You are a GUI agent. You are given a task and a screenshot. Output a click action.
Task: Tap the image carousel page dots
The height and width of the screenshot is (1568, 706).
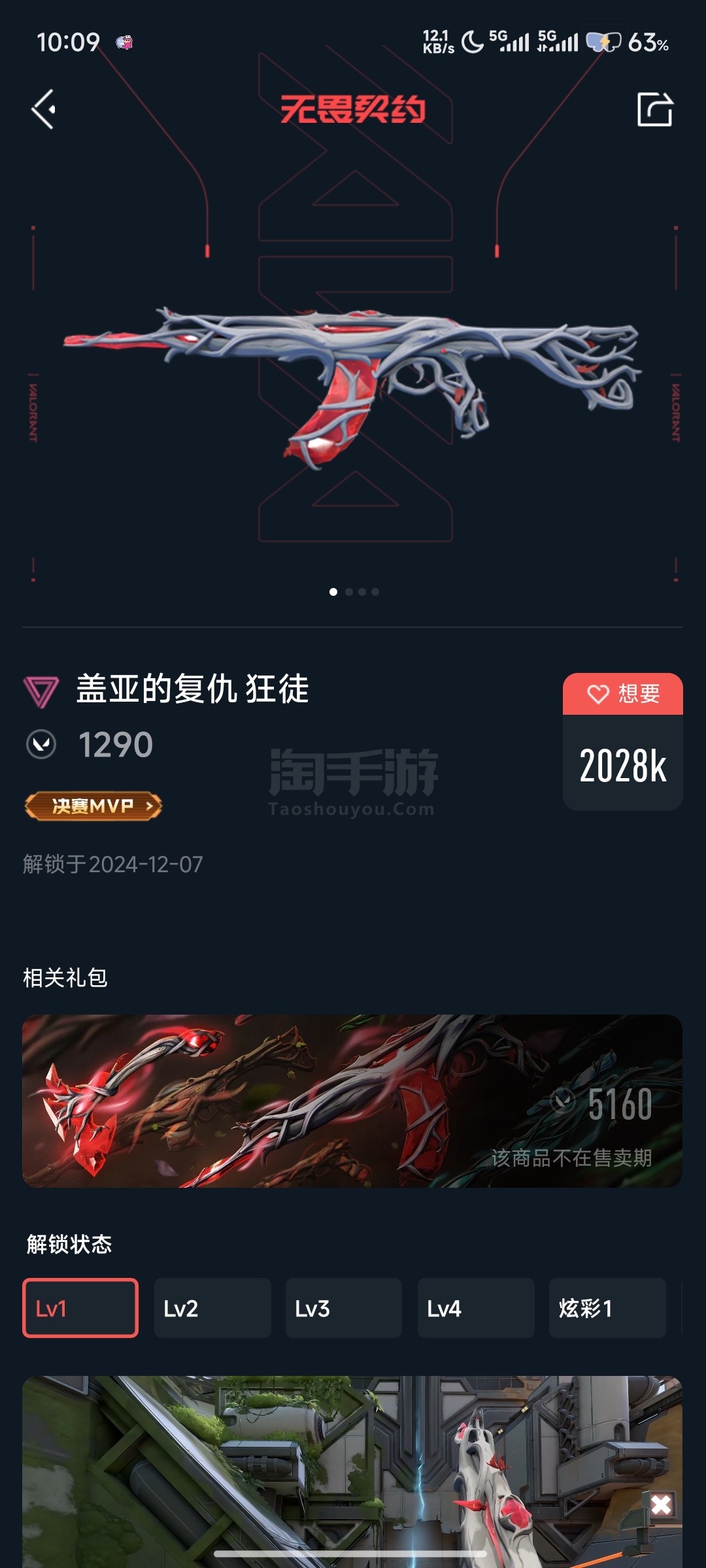354,592
